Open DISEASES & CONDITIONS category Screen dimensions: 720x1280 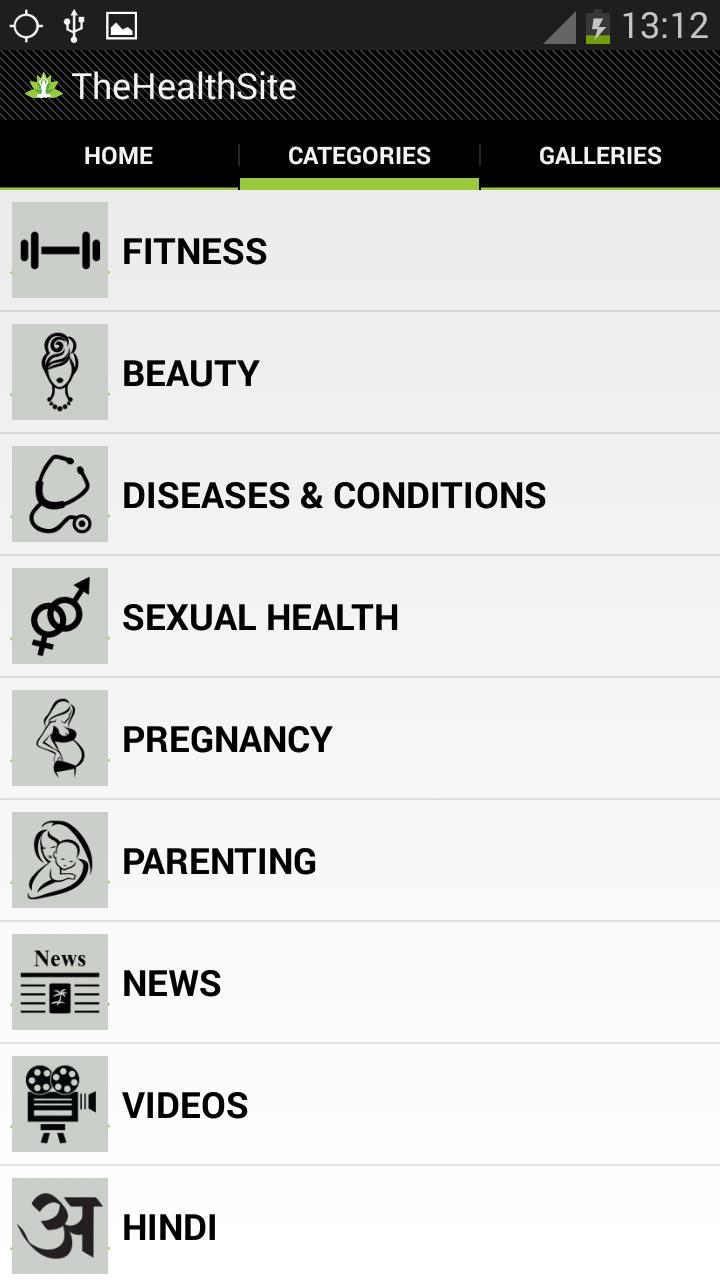360,493
